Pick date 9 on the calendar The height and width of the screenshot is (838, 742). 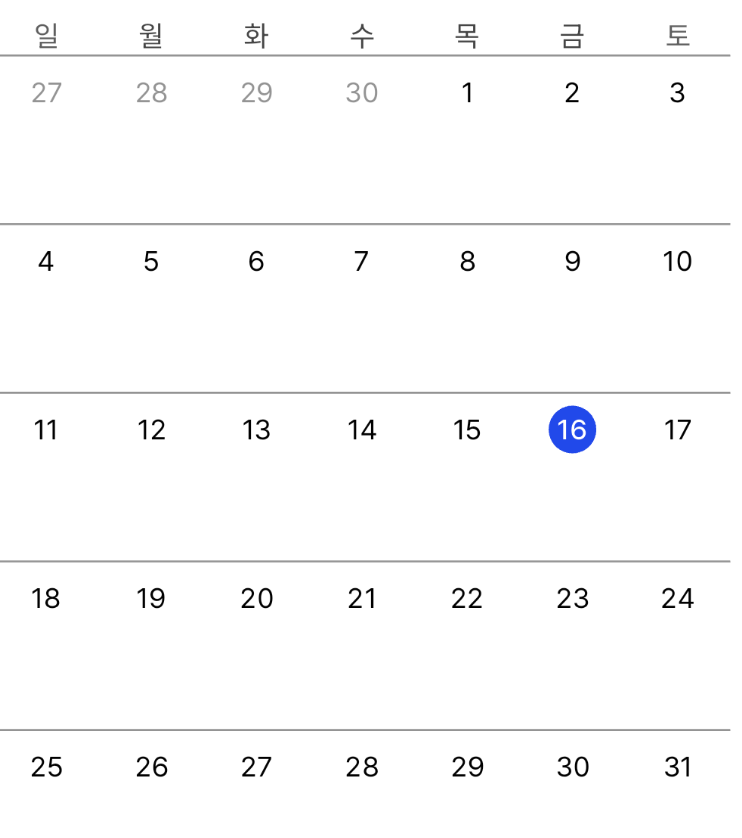point(572,262)
